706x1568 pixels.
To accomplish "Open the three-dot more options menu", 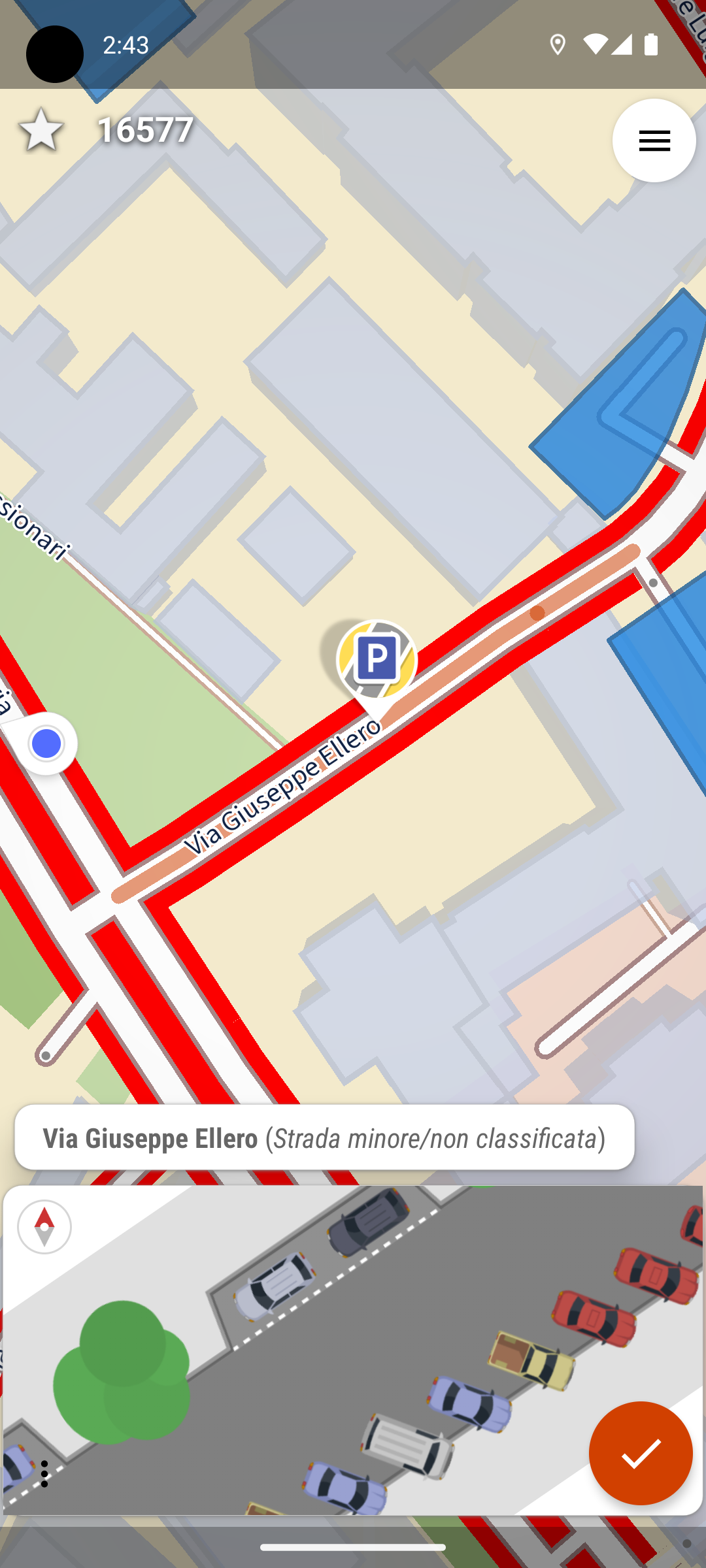I will pyautogui.click(x=44, y=1473).
